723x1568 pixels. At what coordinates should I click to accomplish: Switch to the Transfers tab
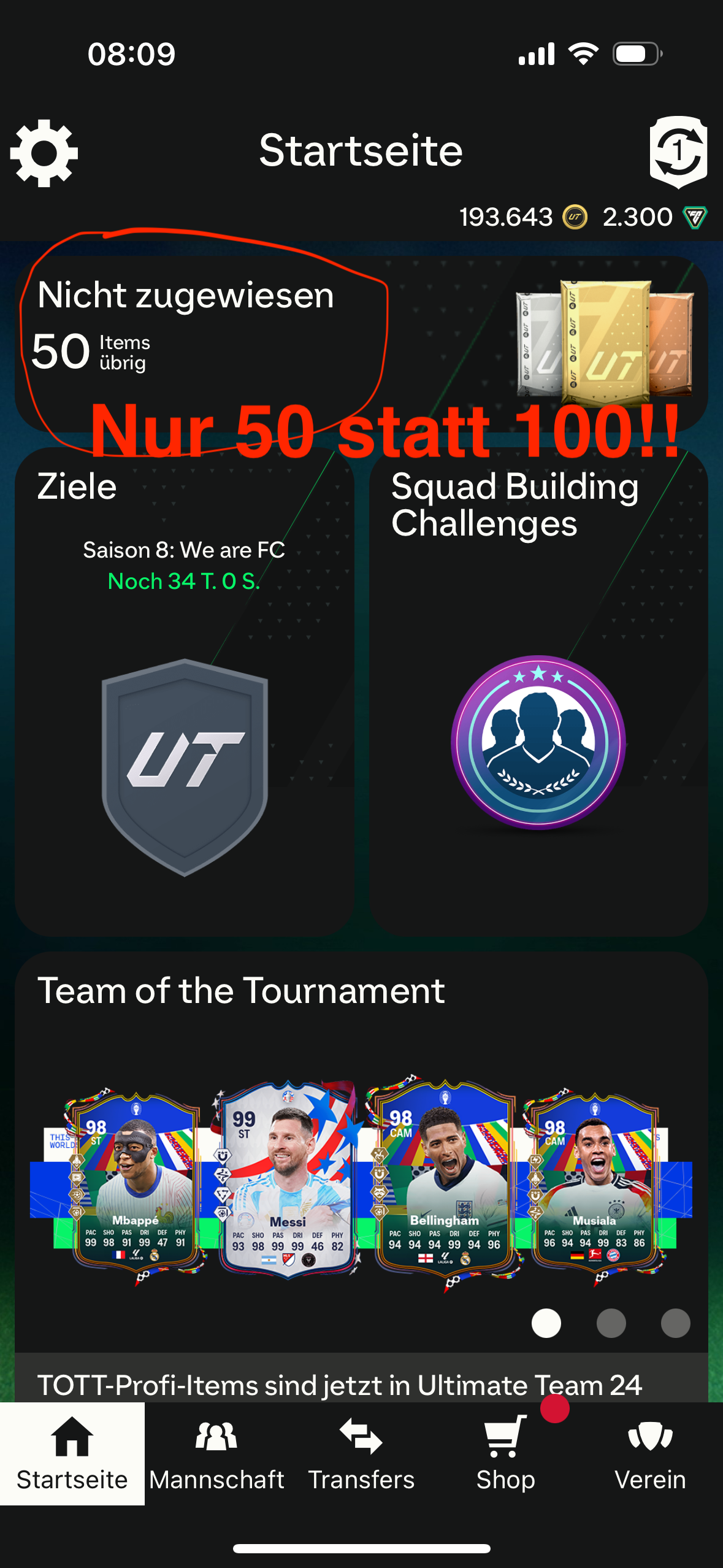[361, 1453]
